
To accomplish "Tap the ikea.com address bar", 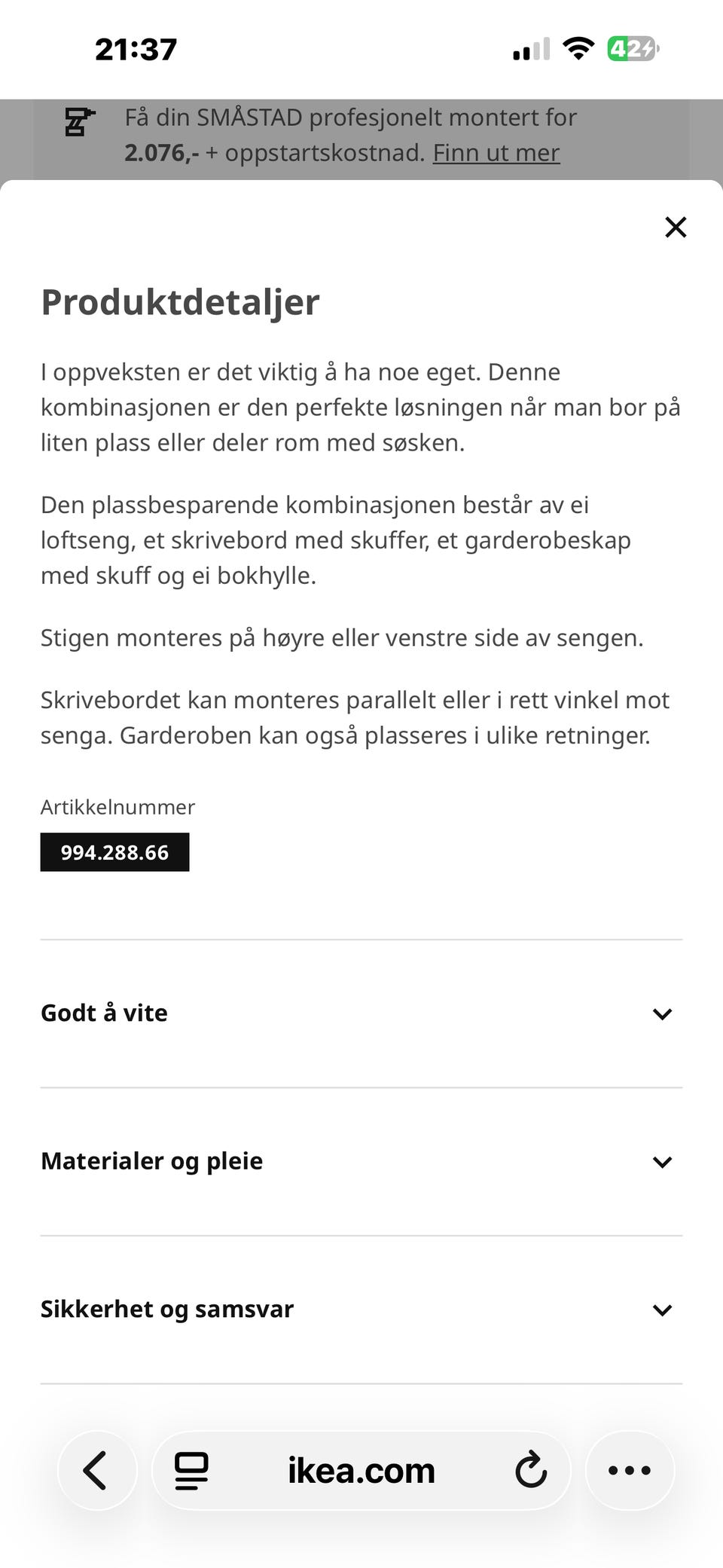I will (361, 1470).
